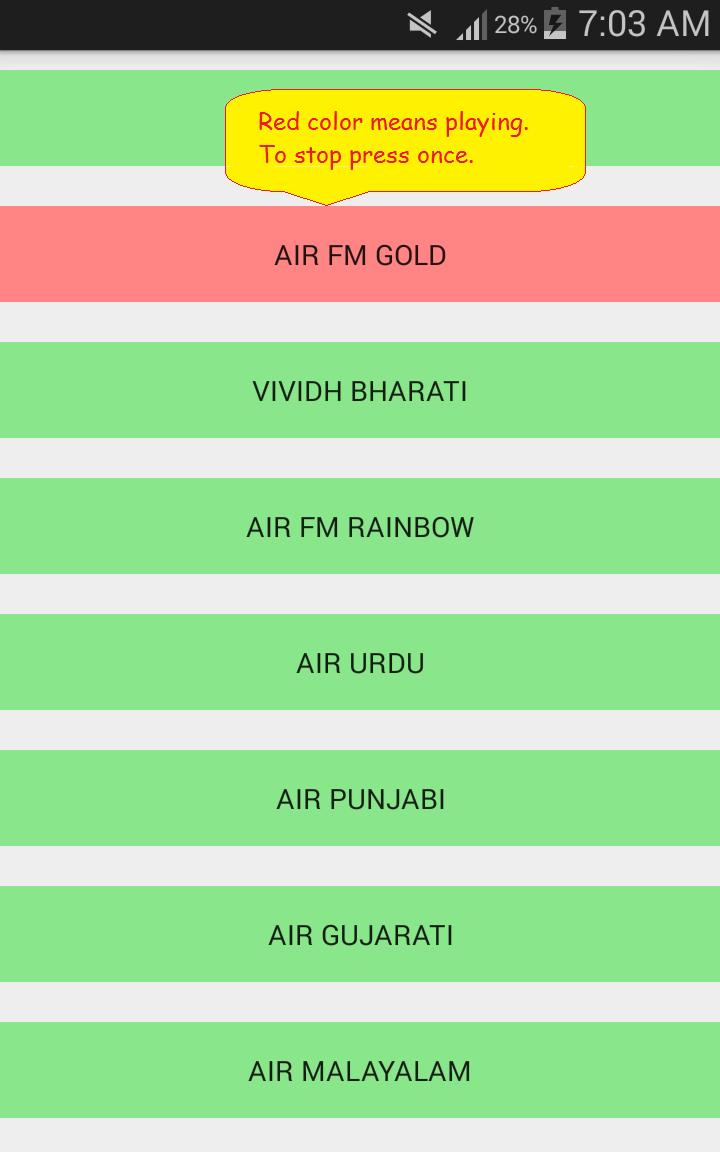
Task: Click the 28% battery percentage indicator
Action: 513,23
